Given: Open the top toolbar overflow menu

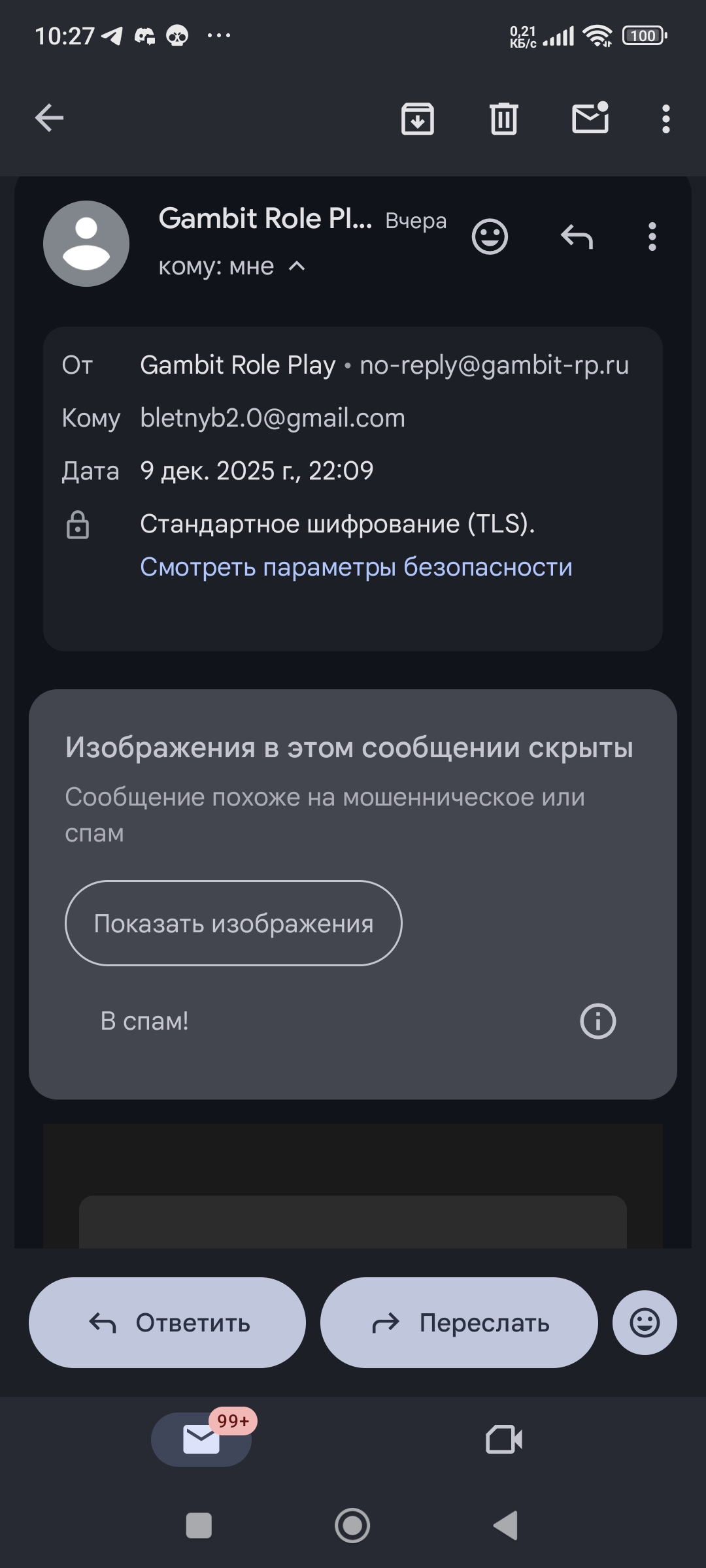Looking at the screenshot, I should [665, 119].
